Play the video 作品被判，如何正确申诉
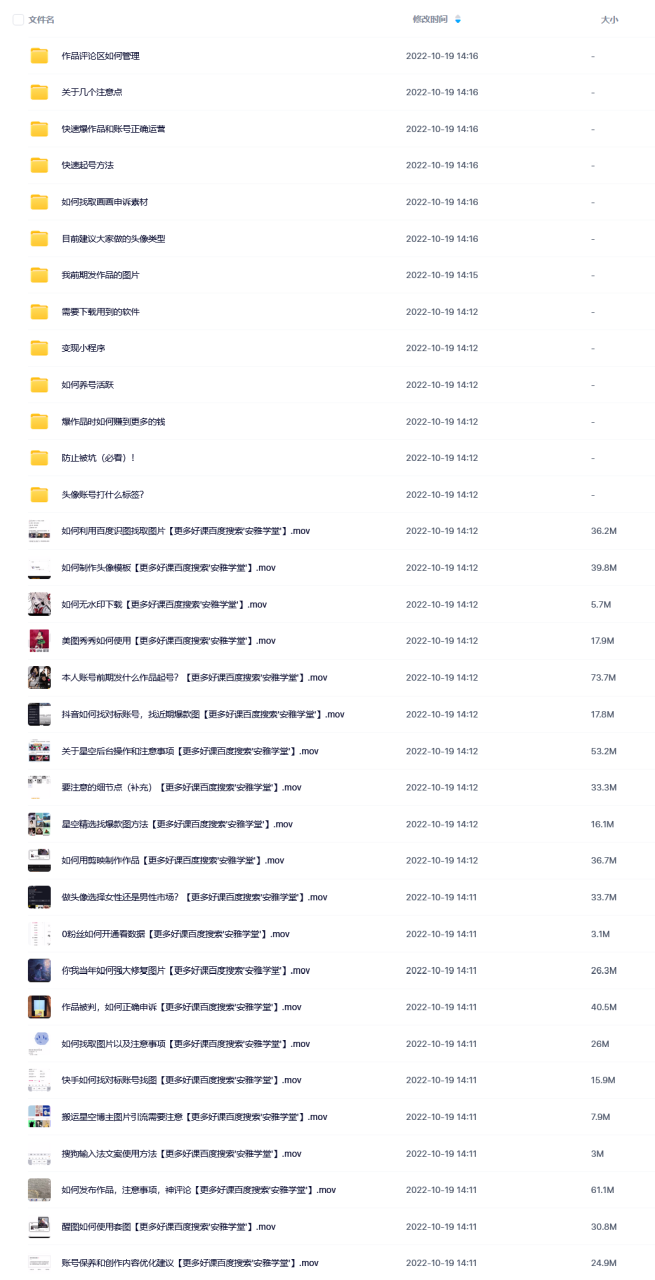The width and height of the screenshot is (655, 1280). pyautogui.click(x=181, y=1007)
